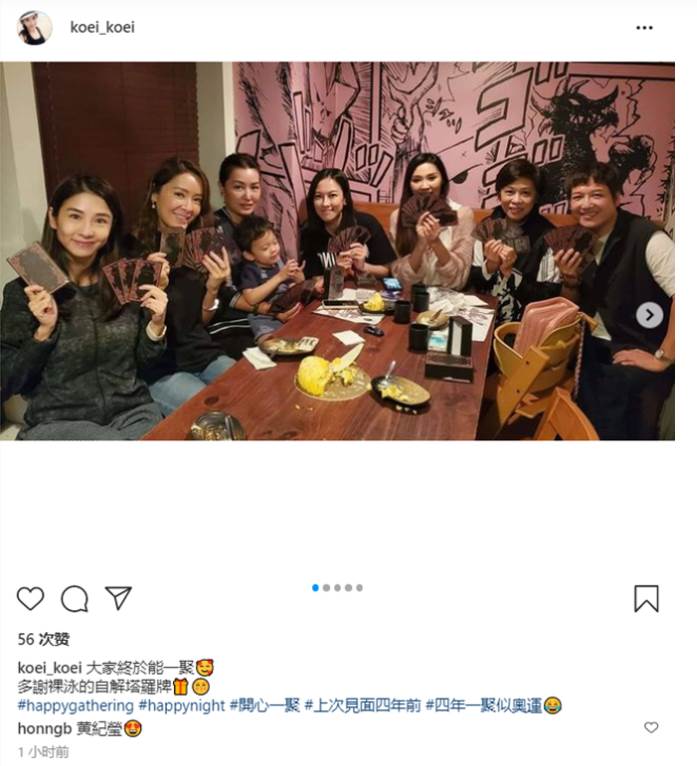697x766 pixels.
Task: Open the #上次見面四年前 hashtag
Action: [361, 706]
